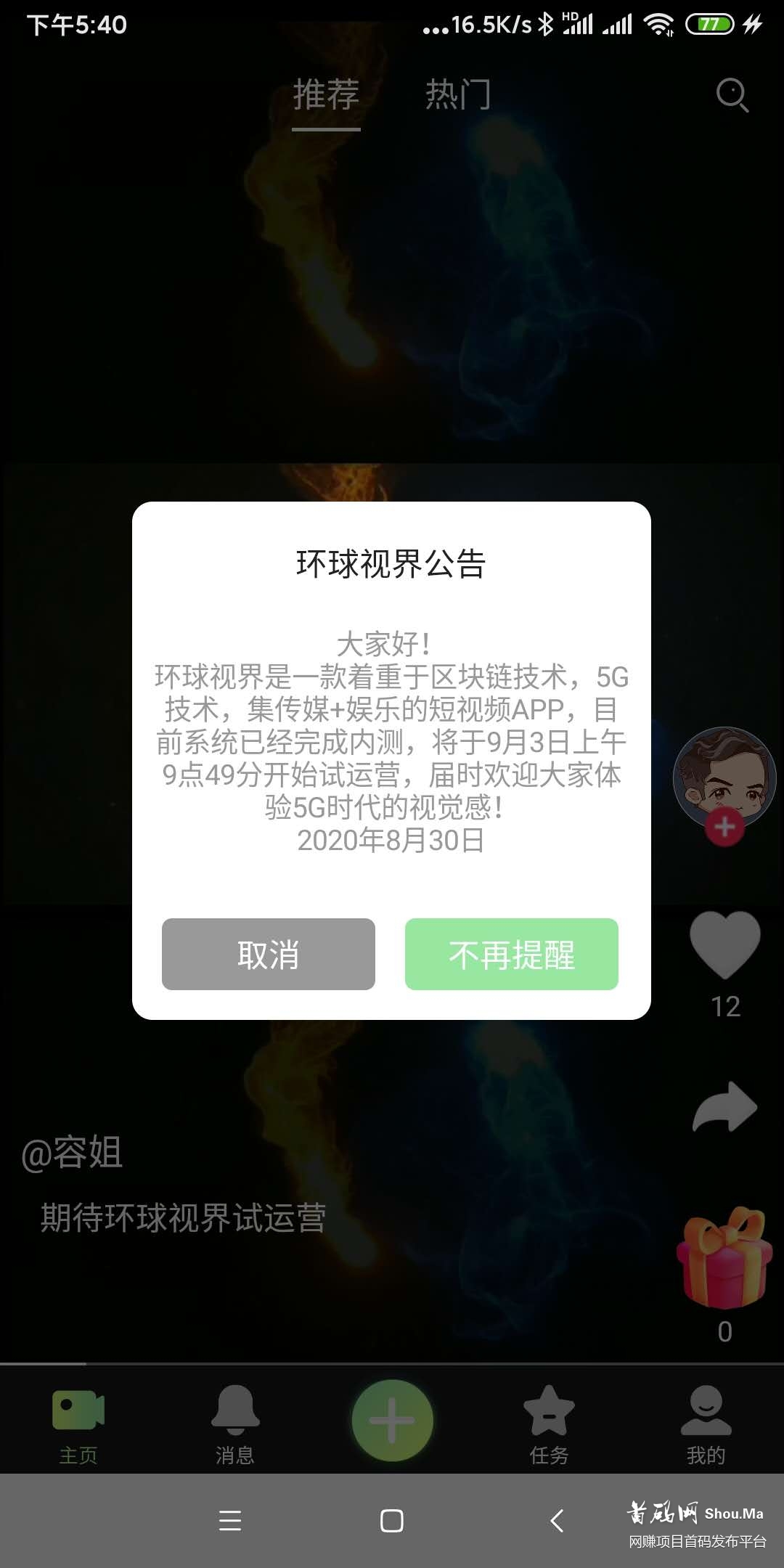Tap the system back button
The image size is (784, 1568).
[557, 1520]
